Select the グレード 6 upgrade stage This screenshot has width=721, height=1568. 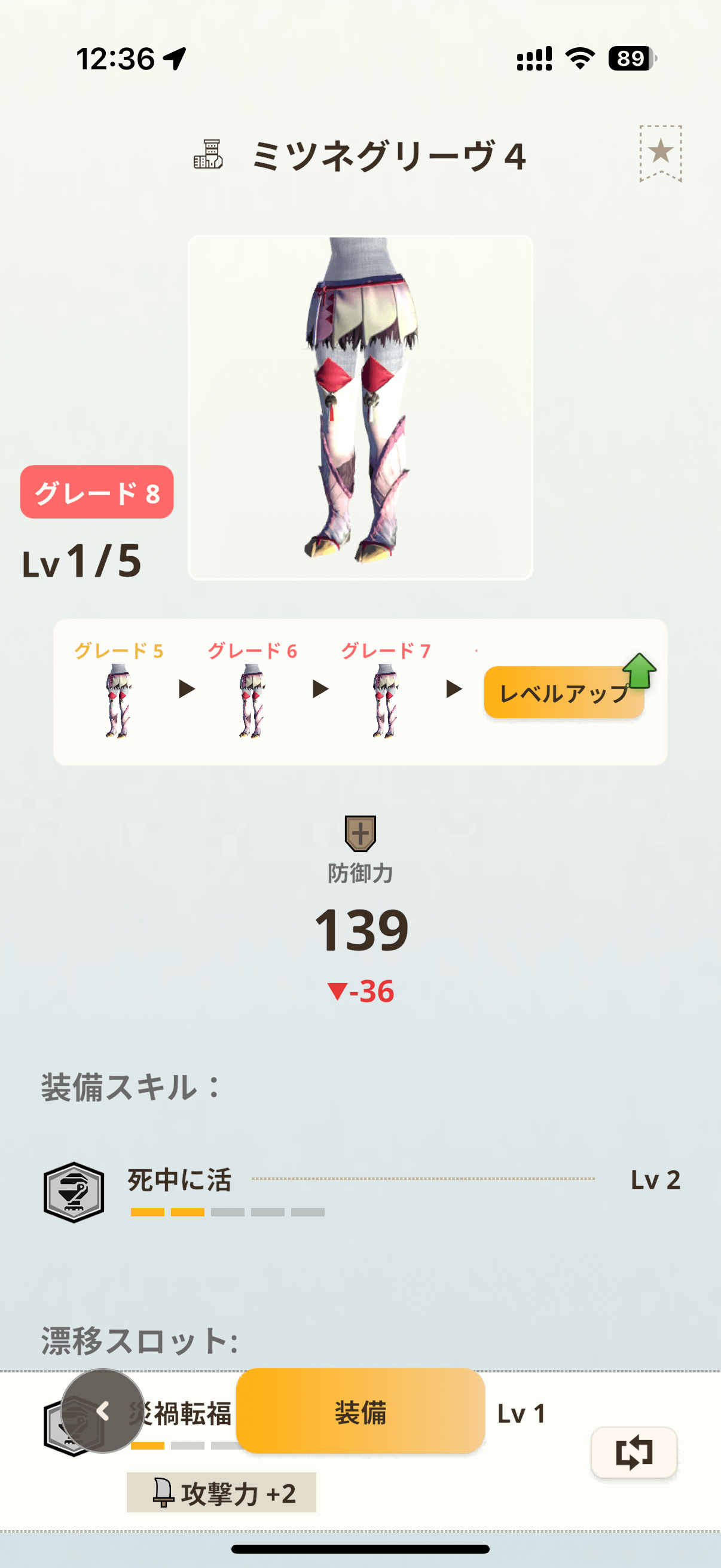tap(252, 691)
